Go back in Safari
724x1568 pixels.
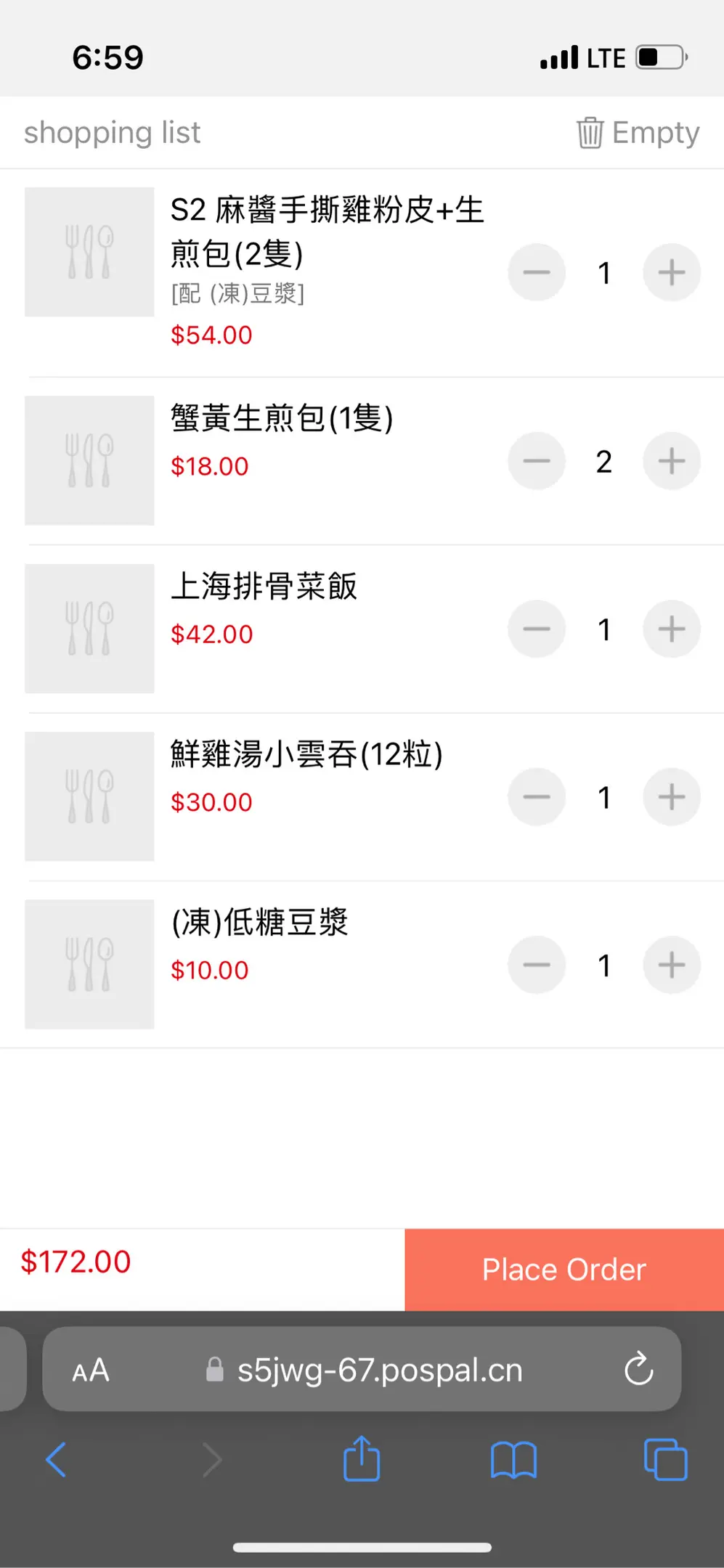(56, 1460)
